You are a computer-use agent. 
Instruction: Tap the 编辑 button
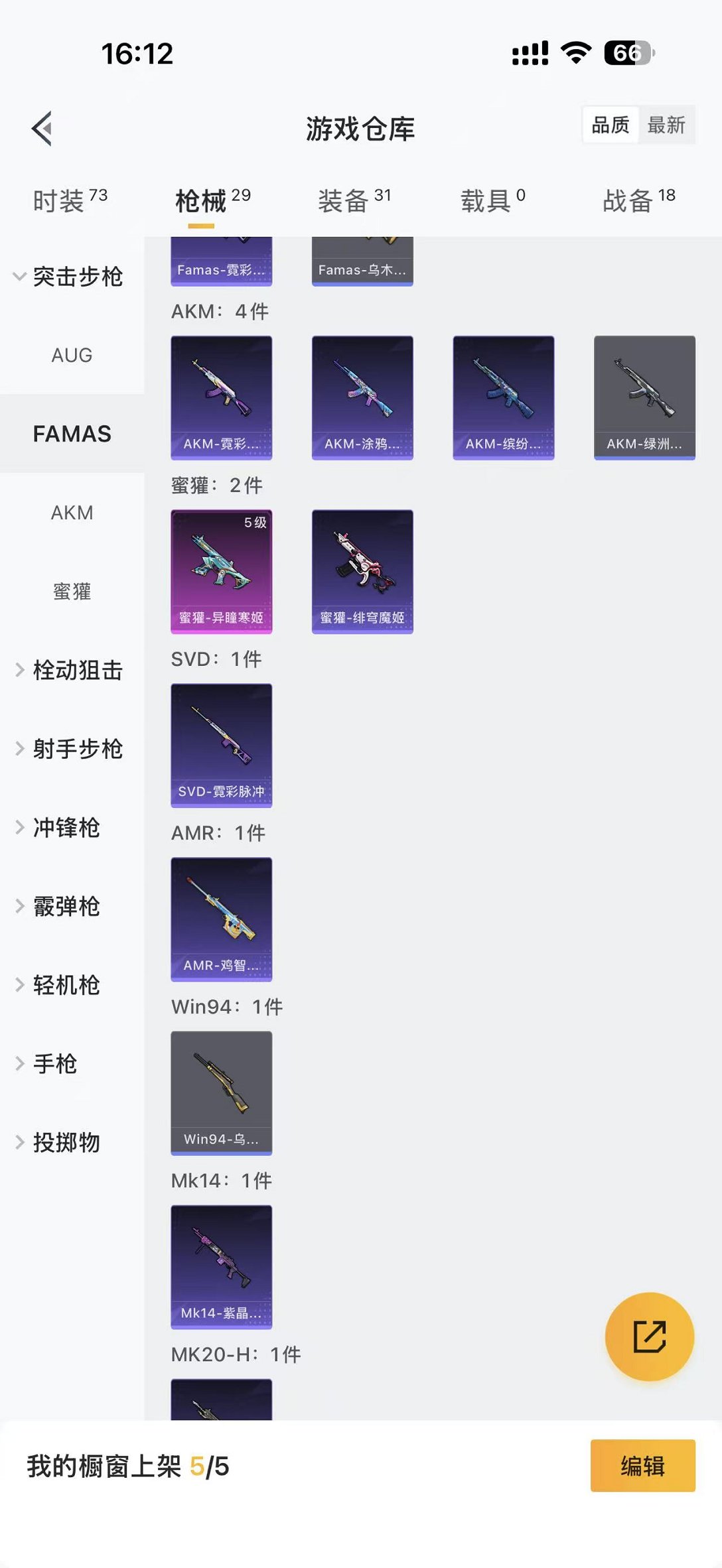coord(642,1467)
